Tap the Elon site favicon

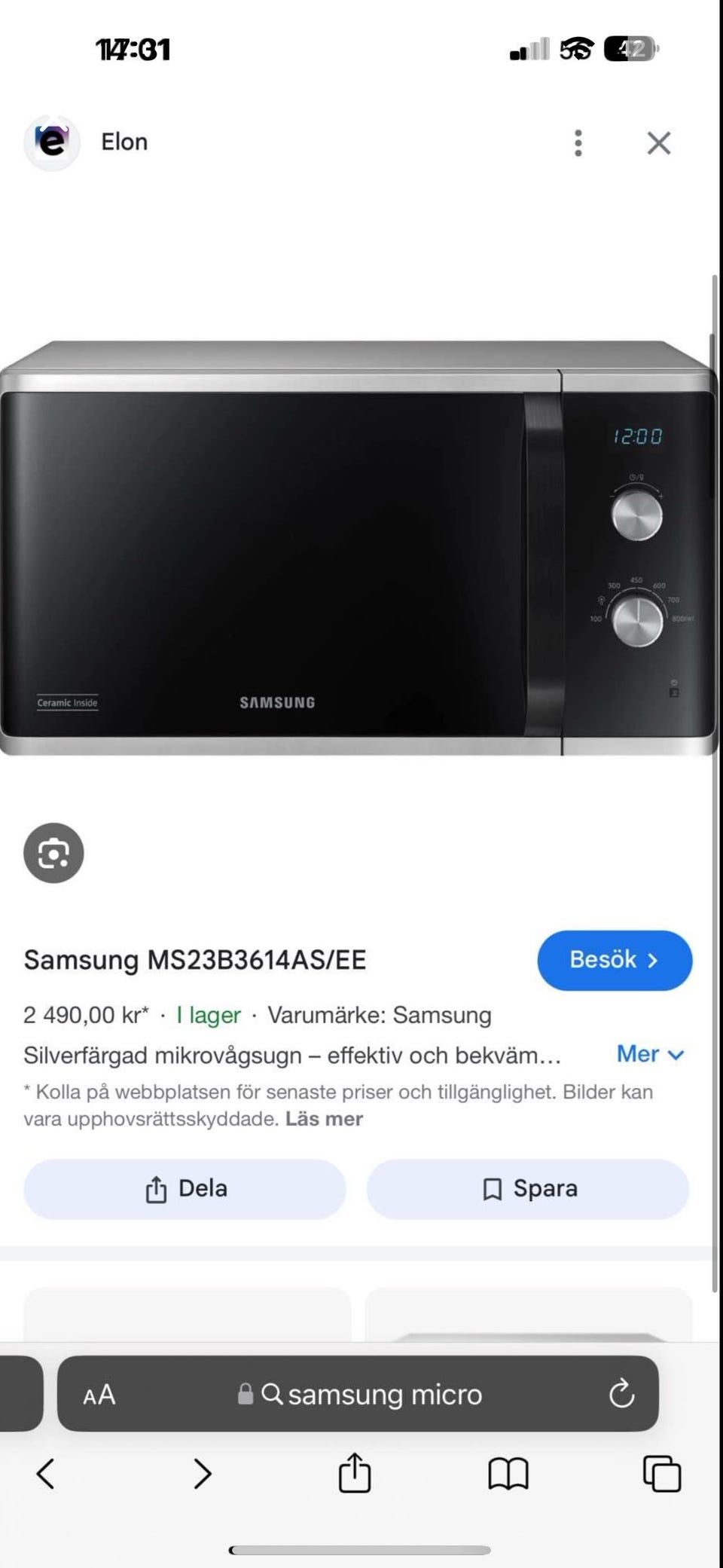coord(50,143)
